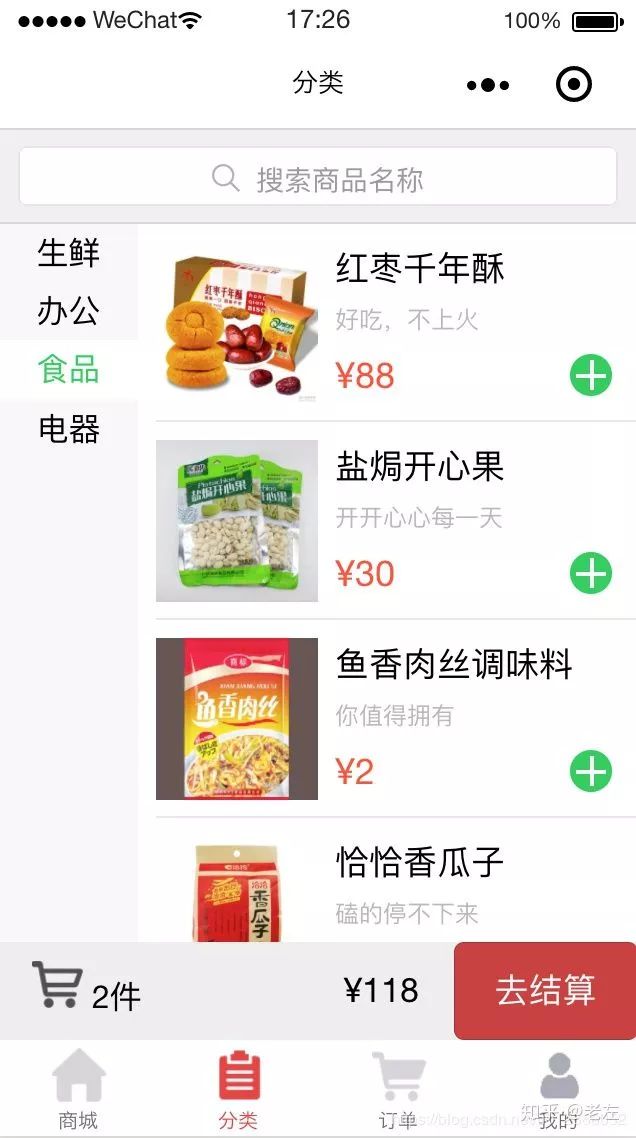Select the 食品 category
The width and height of the screenshot is (636, 1138).
click(x=68, y=369)
